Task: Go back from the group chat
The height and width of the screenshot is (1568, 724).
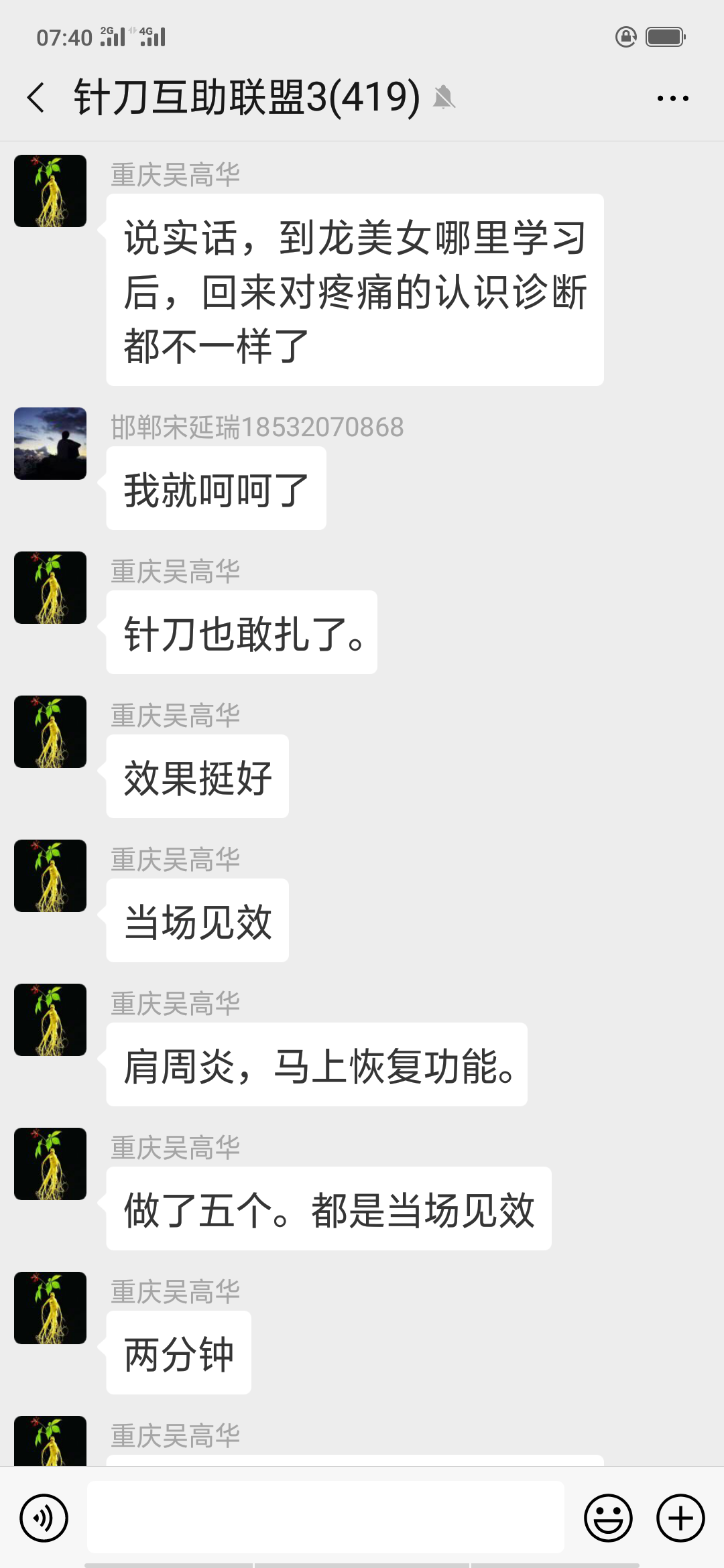Action: coord(37,98)
